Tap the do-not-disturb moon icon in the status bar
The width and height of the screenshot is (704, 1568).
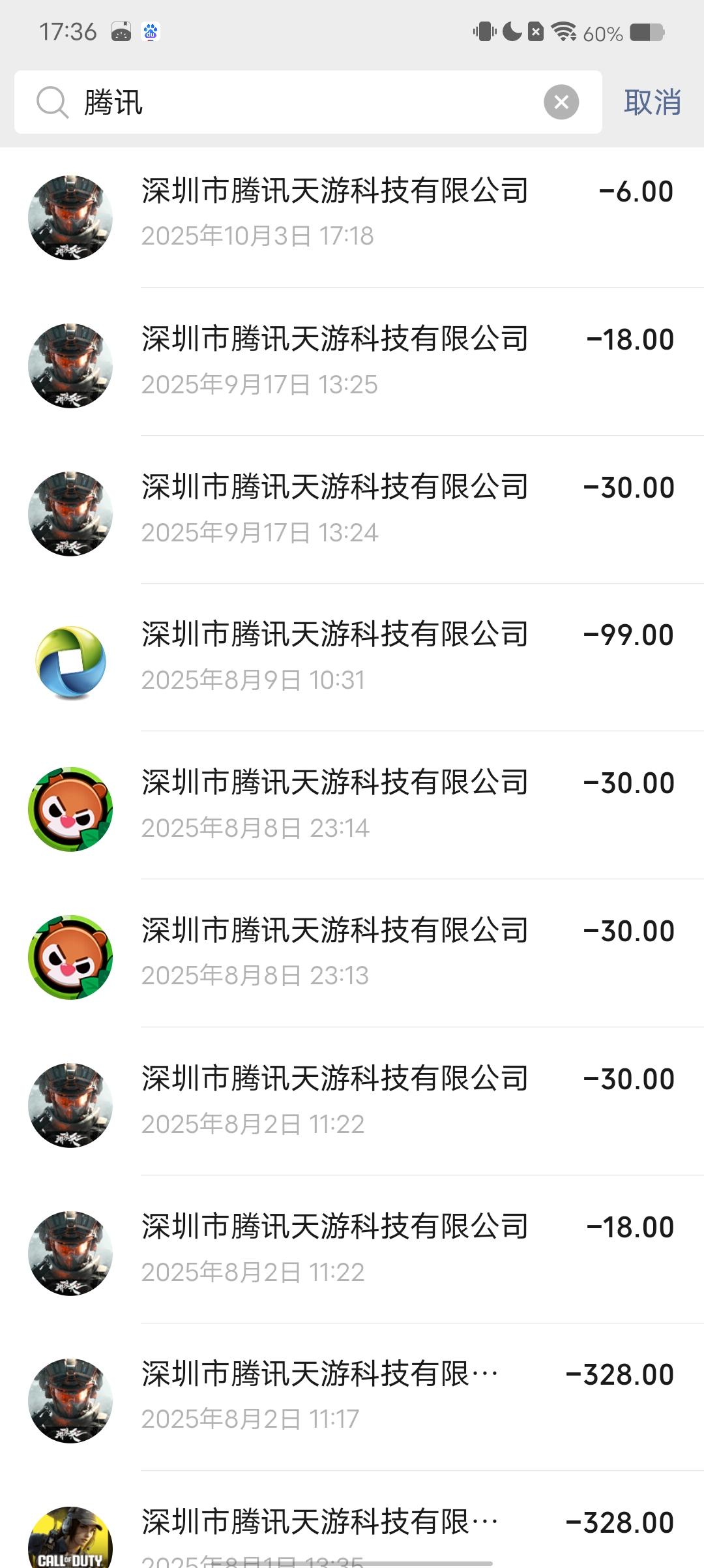pos(513,30)
